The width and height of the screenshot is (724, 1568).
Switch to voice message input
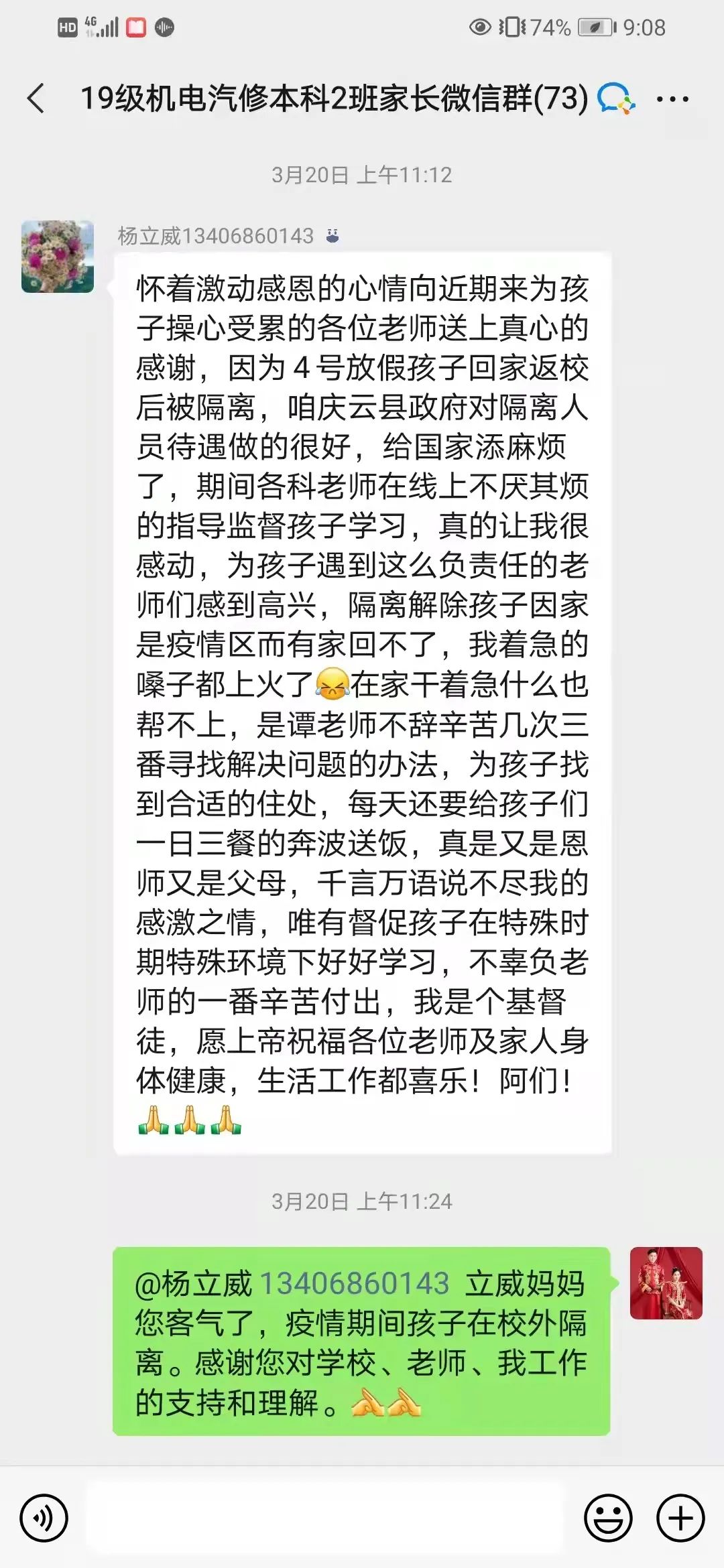point(44,1518)
